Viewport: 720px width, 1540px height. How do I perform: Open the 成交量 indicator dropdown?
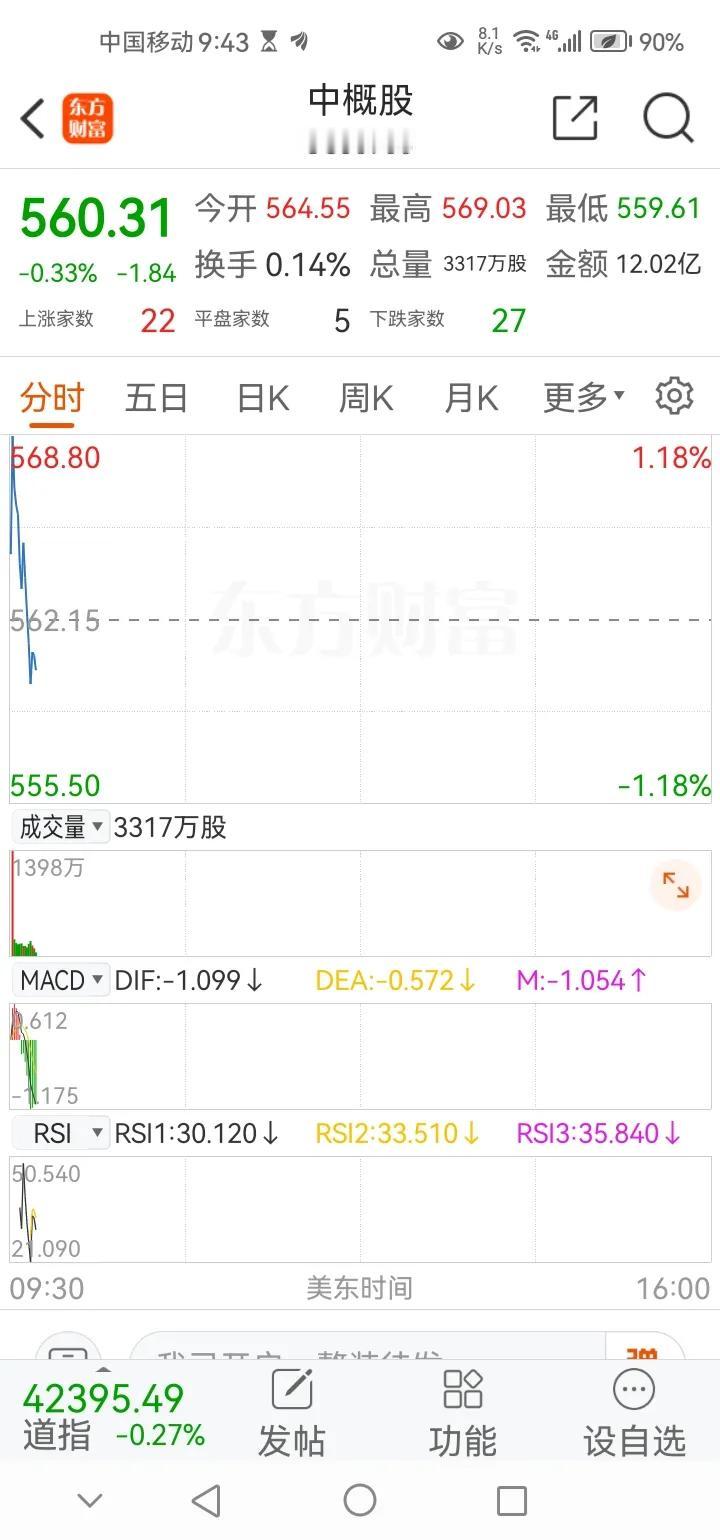pos(59,827)
